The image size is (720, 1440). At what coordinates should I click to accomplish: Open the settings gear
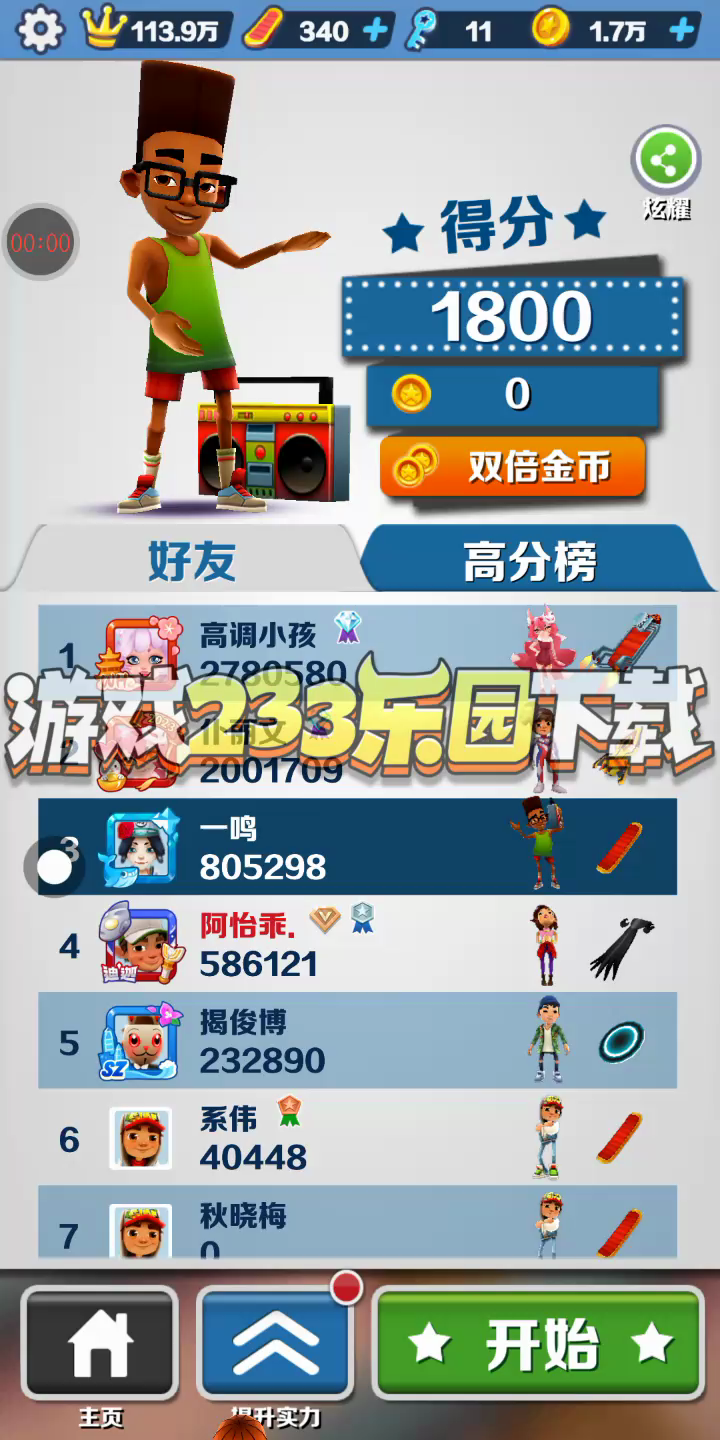40,30
